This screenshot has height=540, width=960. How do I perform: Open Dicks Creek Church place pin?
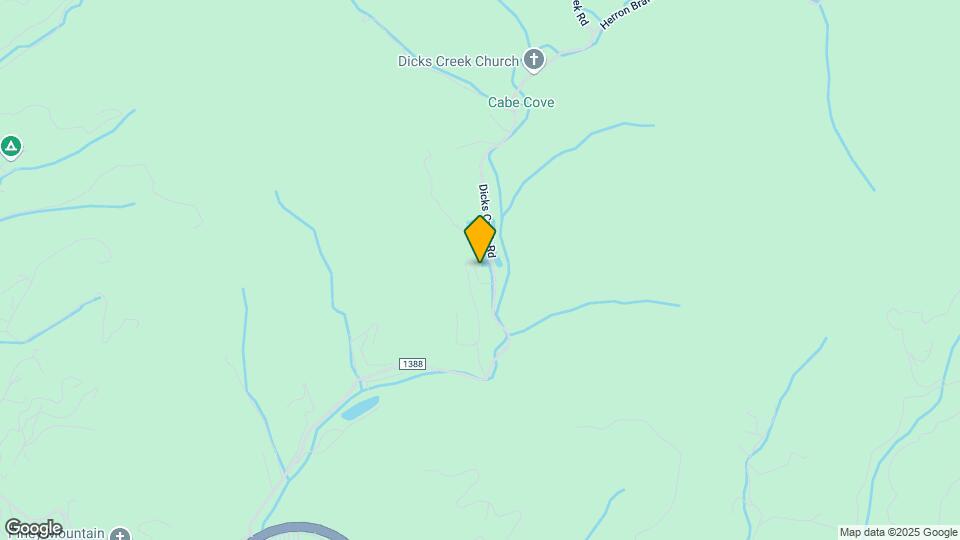pyautogui.click(x=534, y=61)
